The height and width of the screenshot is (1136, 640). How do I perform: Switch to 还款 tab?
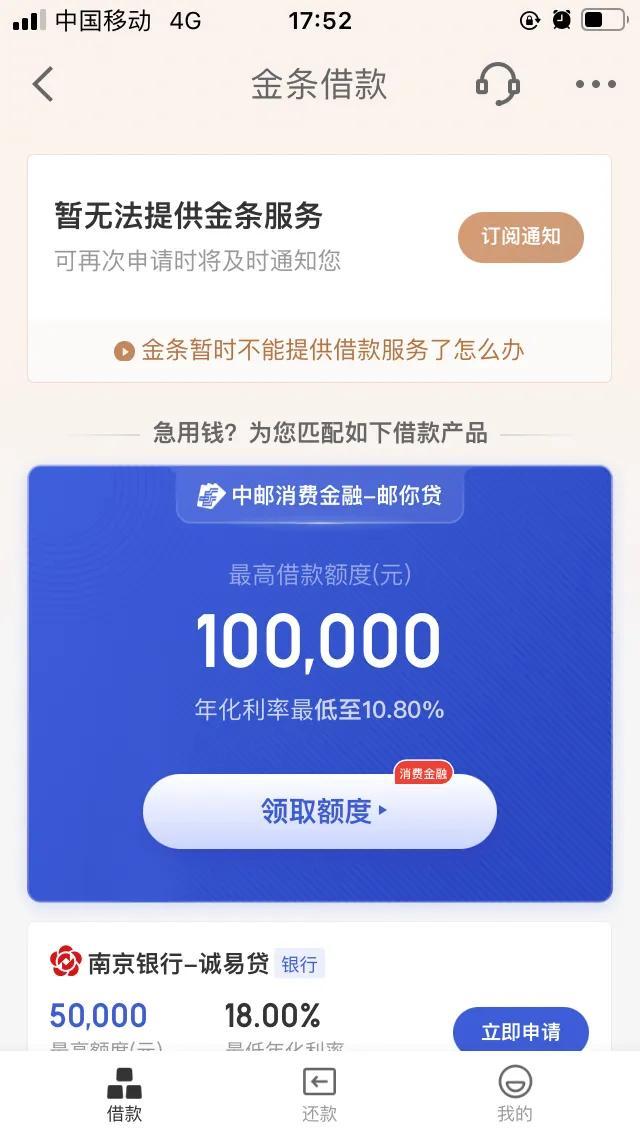pyautogui.click(x=319, y=1094)
